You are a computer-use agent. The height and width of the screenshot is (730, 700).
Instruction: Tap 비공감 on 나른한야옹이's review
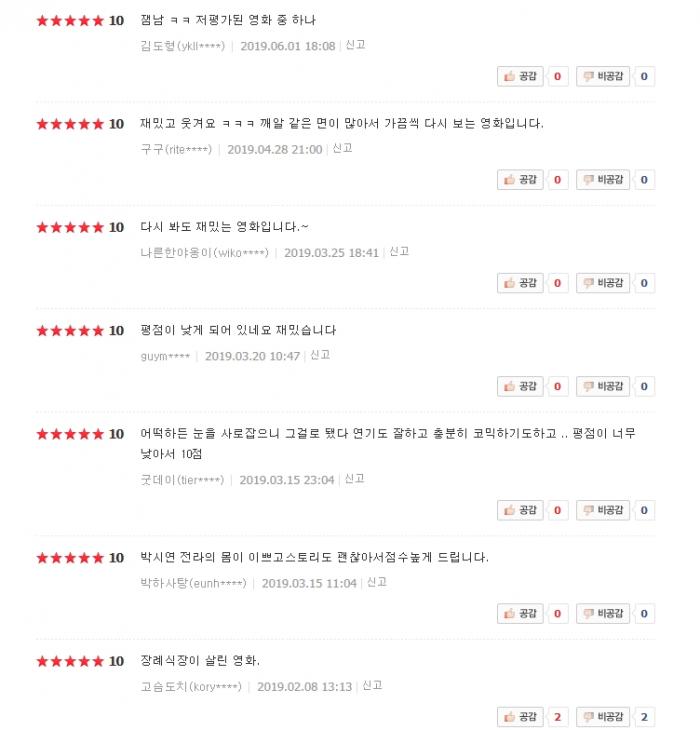pyautogui.click(x=603, y=283)
